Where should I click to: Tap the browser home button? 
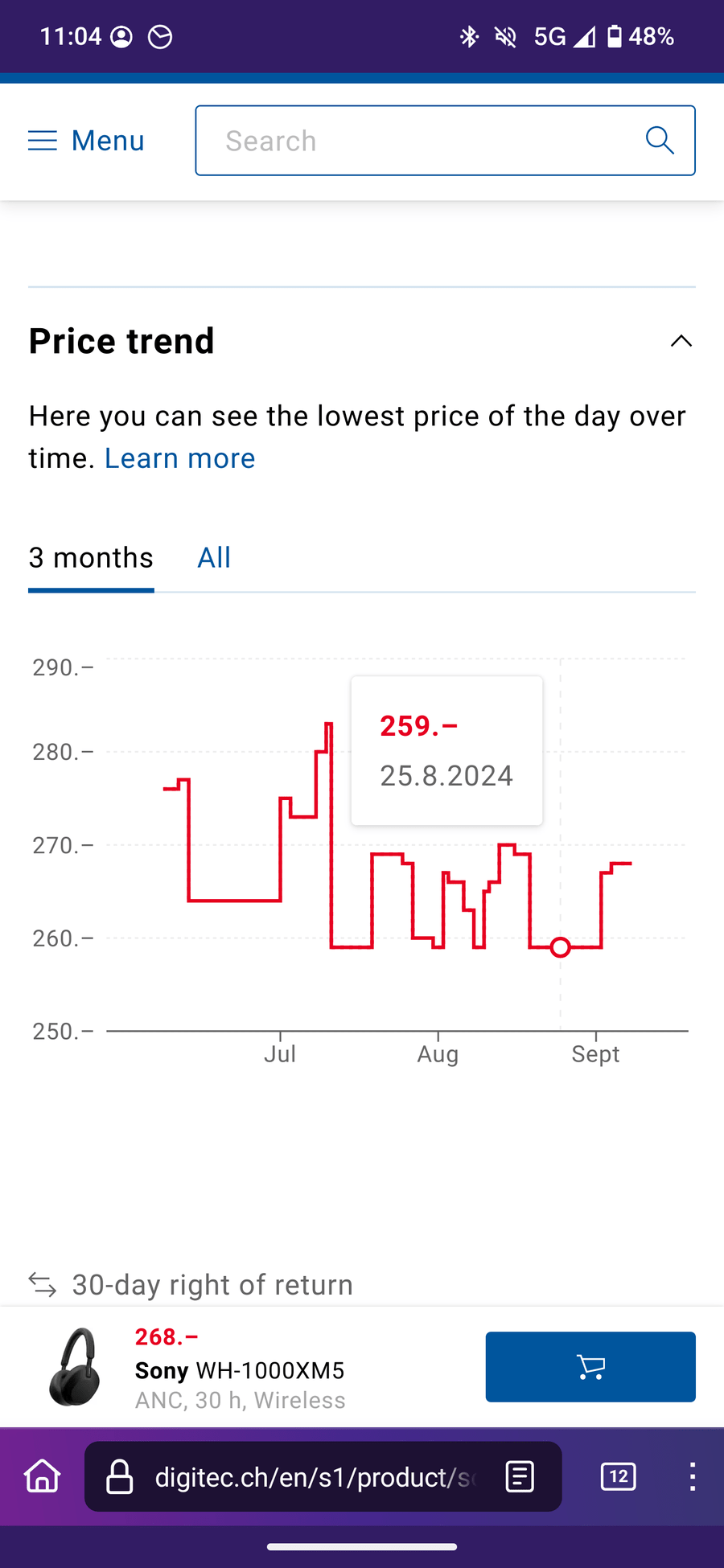43,1476
